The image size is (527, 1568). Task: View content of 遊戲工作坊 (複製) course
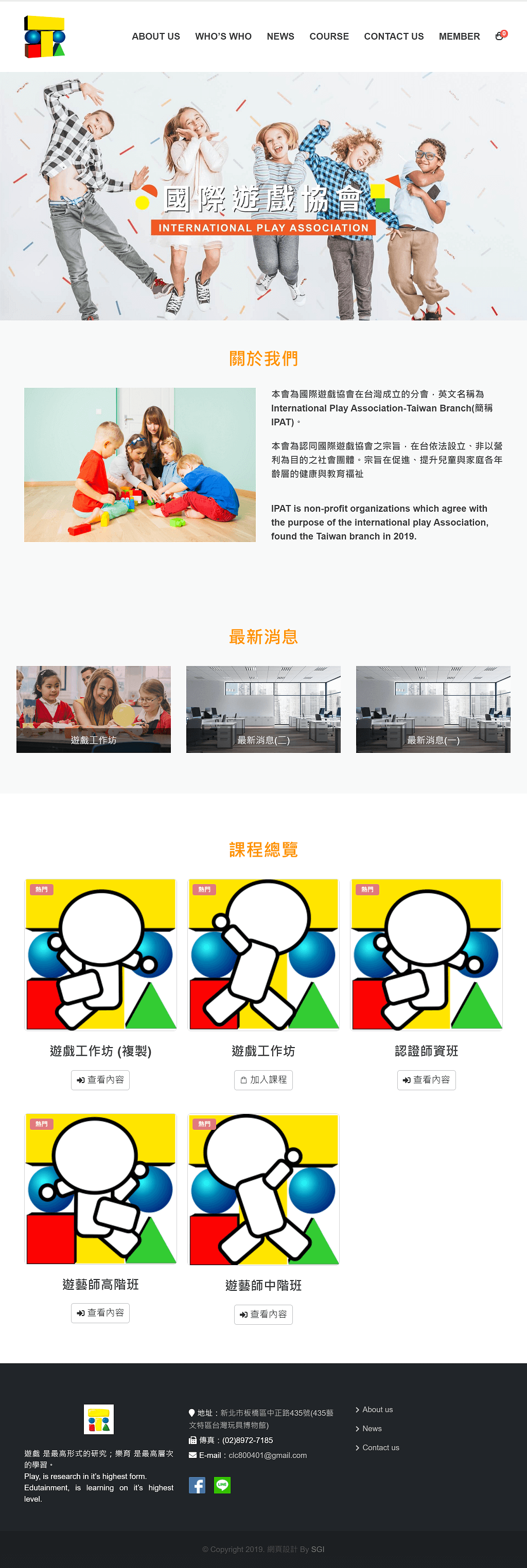pyautogui.click(x=100, y=1080)
